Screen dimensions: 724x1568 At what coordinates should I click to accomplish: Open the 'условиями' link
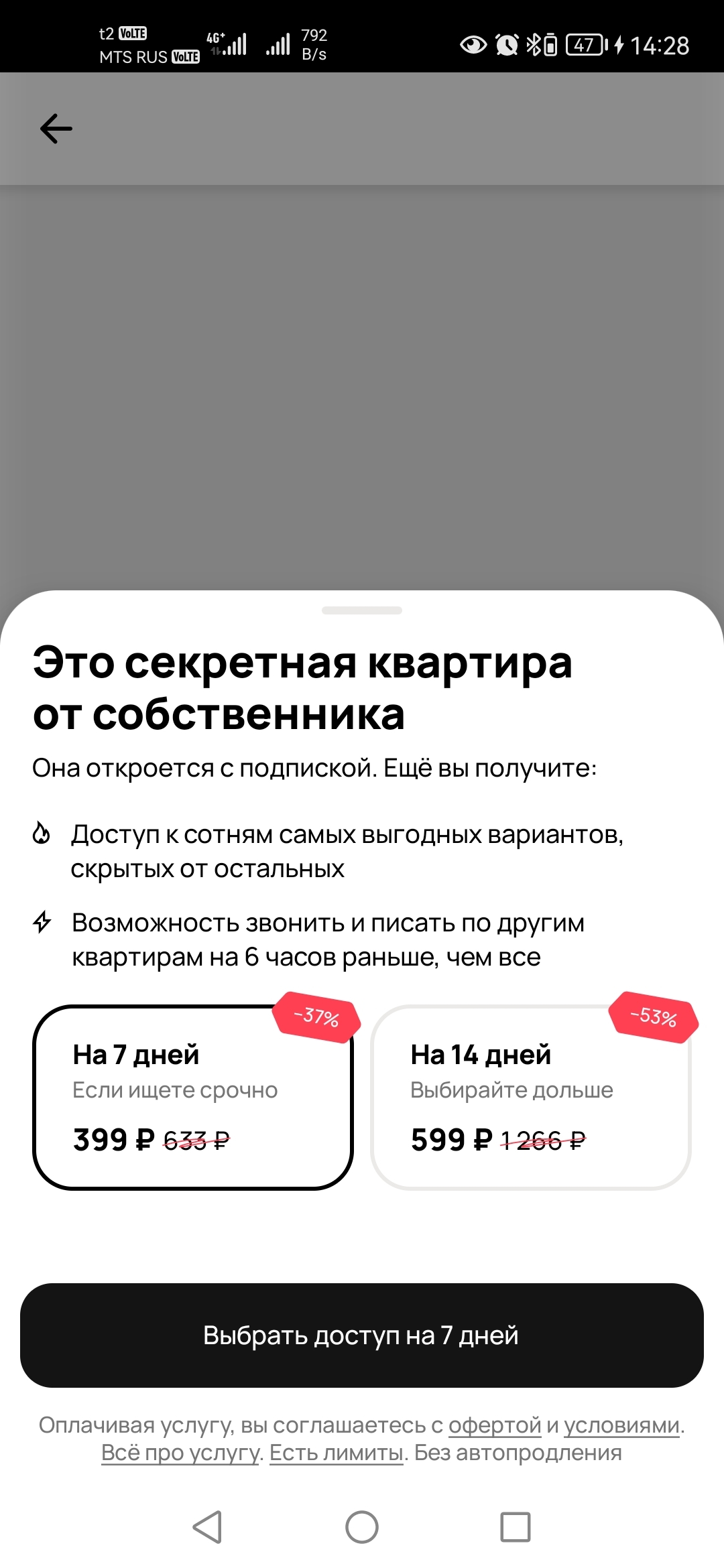pos(621,1425)
